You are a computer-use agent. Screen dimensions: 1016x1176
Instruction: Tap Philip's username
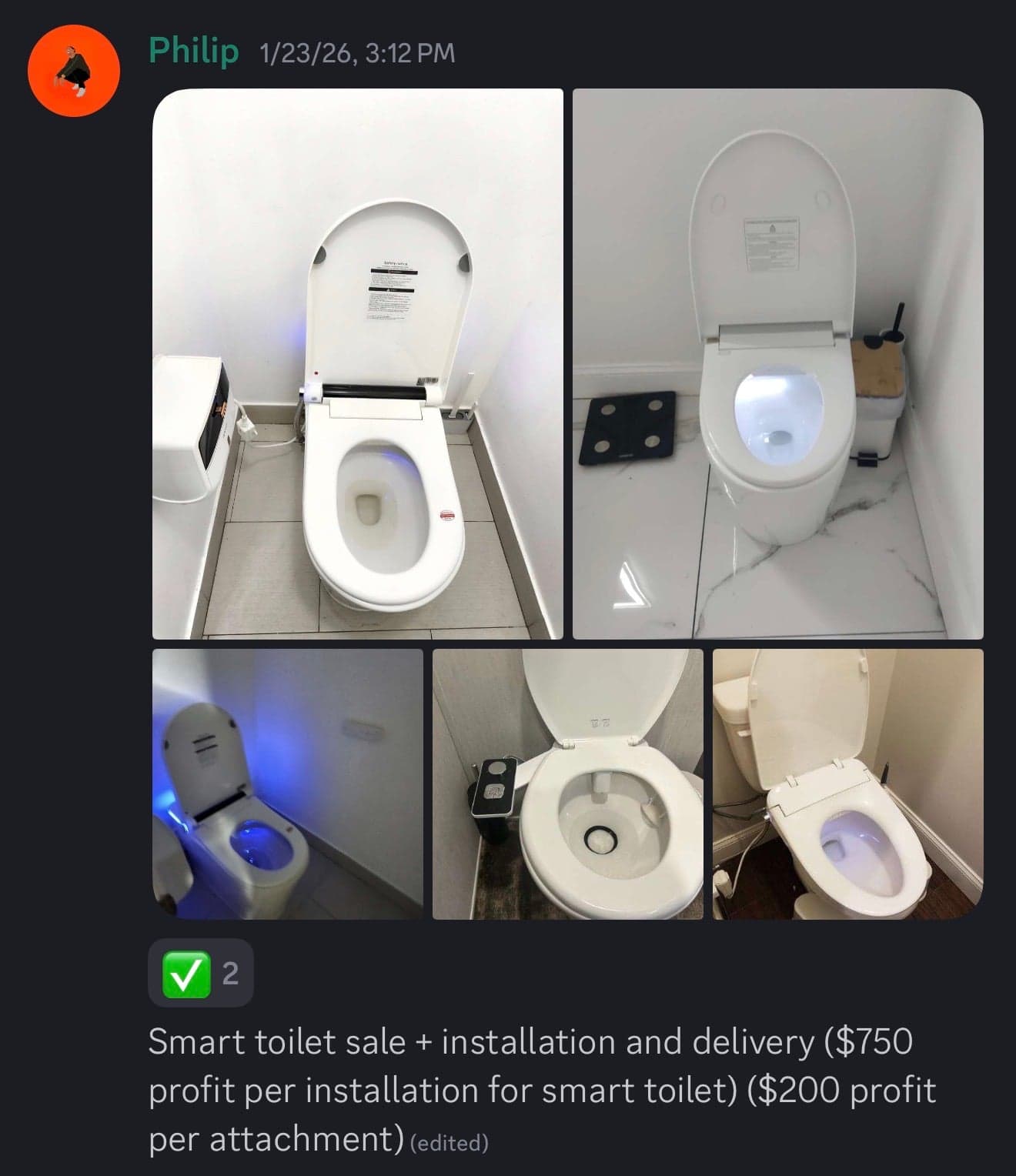[193, 51]
